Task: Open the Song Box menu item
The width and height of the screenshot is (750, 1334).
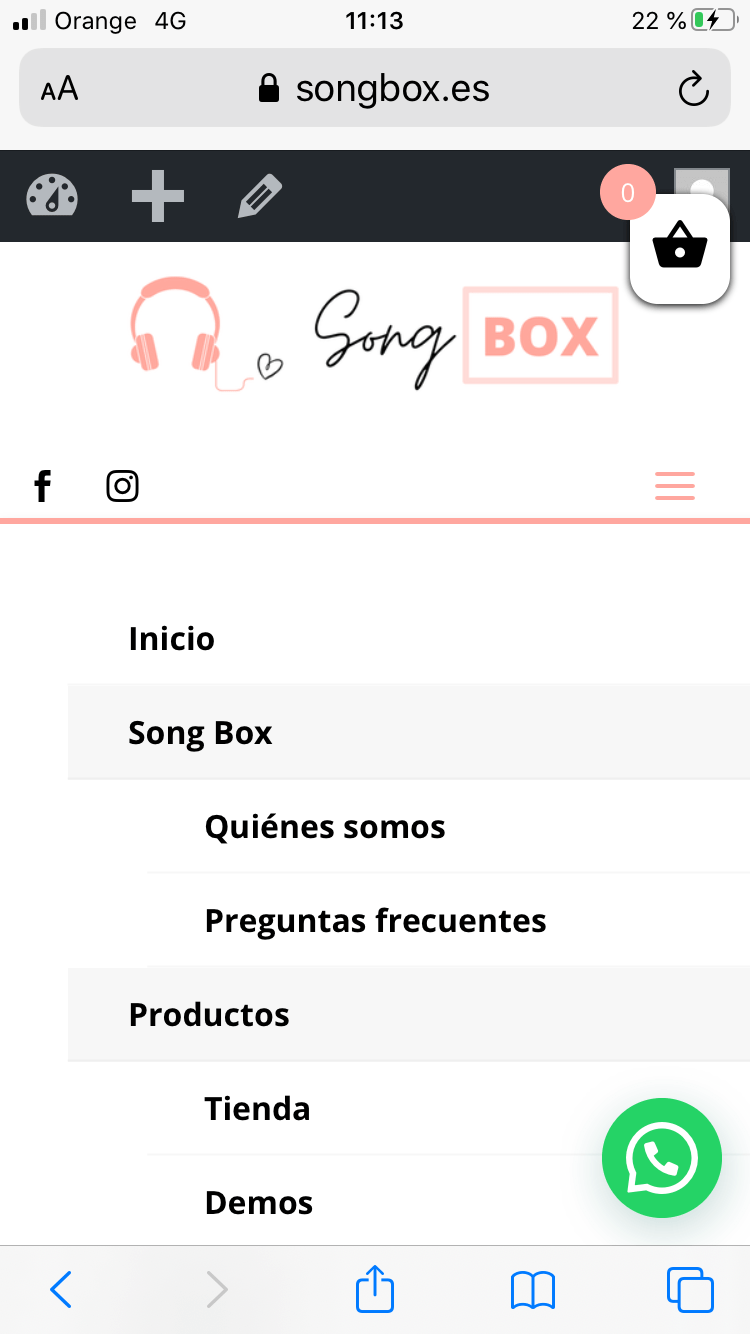Action: pyautogui.click(x=409, y=732)
